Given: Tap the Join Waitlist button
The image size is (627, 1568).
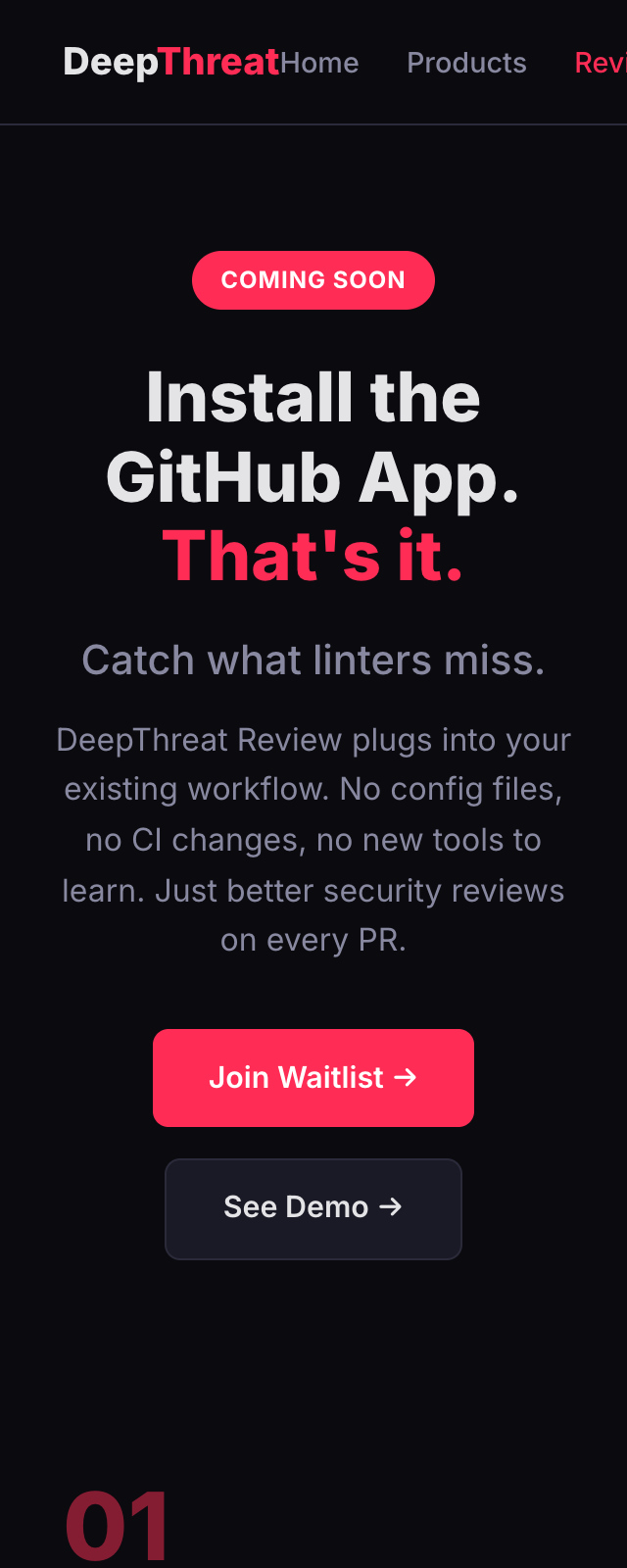Looking at the screenshot, I should (313, 1077).
